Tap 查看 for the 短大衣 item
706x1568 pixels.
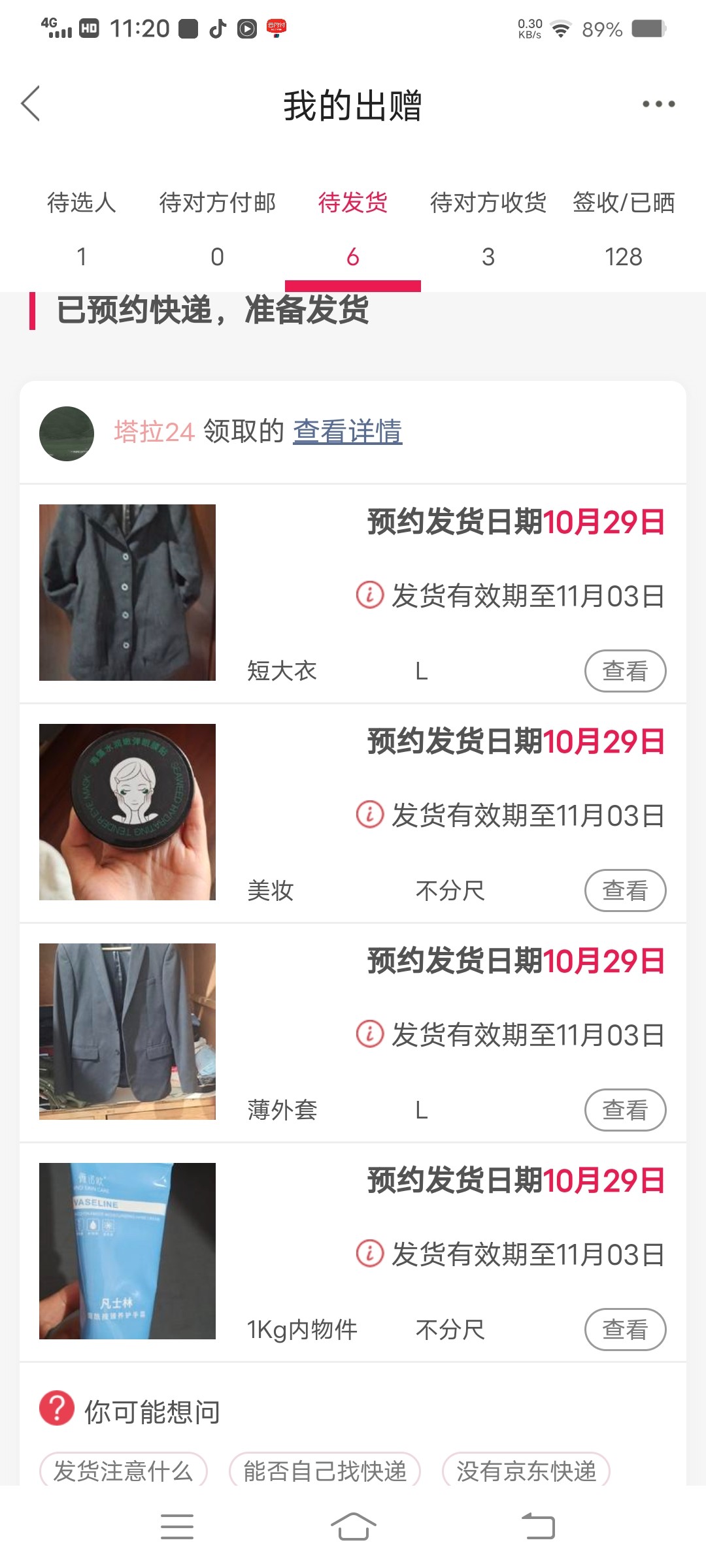[624, 671]
